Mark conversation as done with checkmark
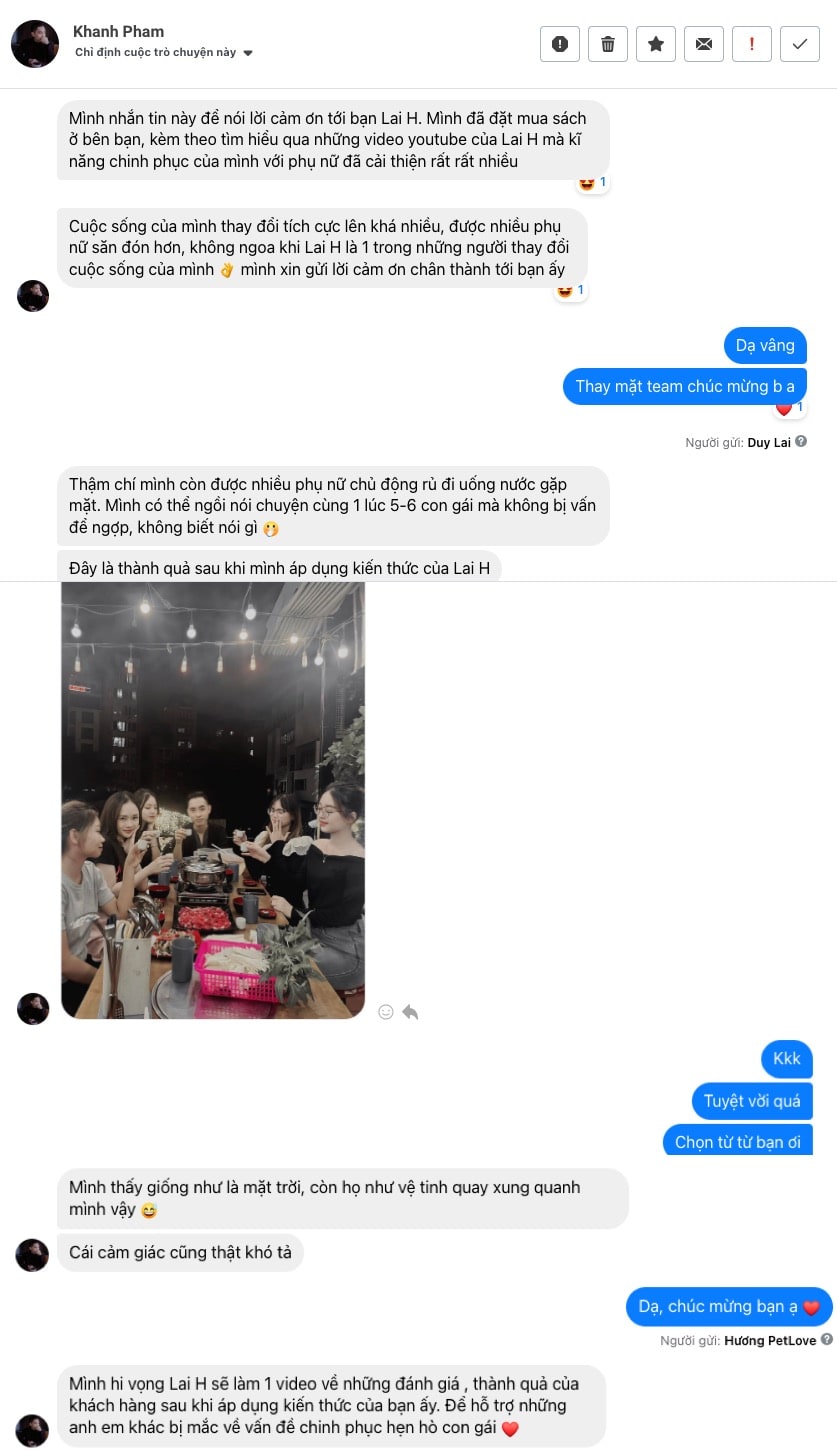 [x=800, y=44]
